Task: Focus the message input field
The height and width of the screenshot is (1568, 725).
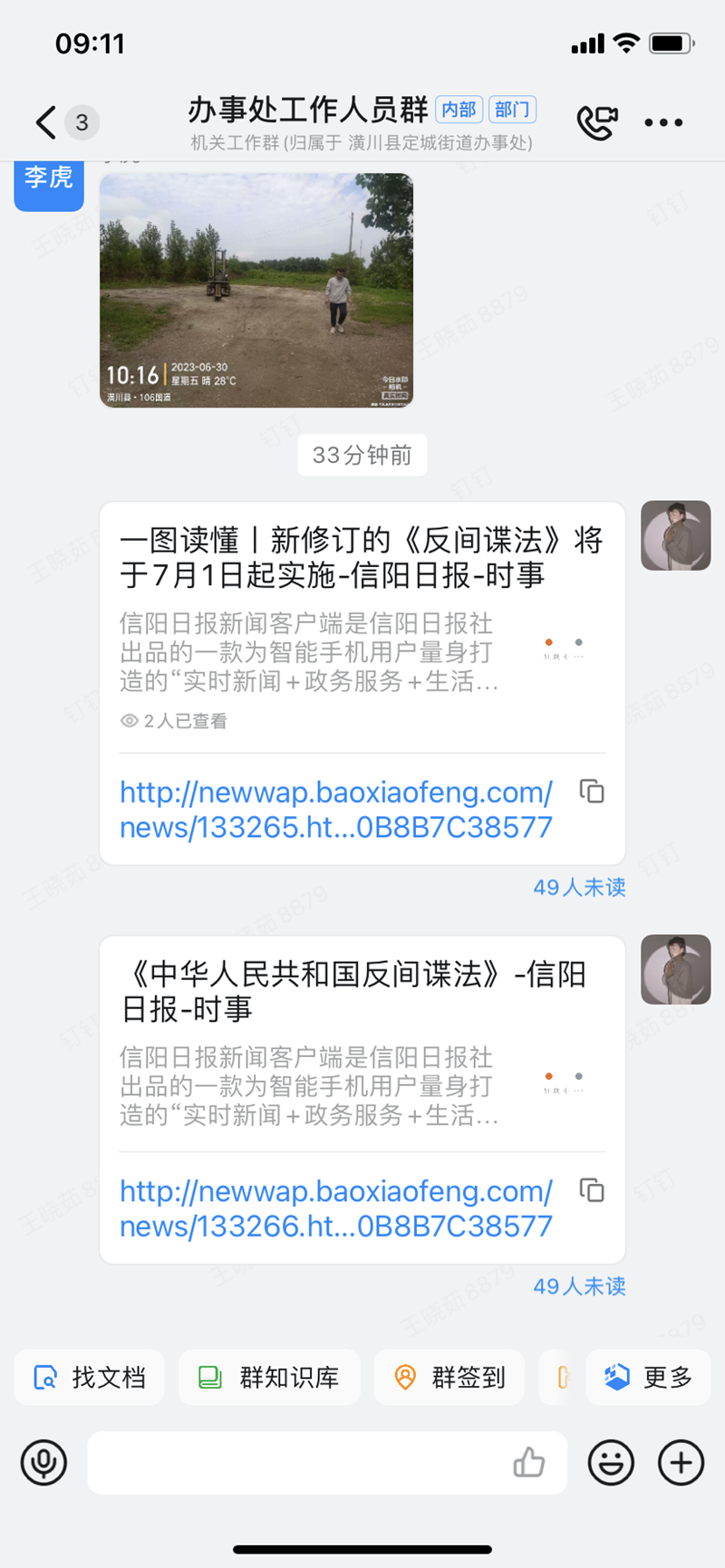Action: coord(299,1462)
